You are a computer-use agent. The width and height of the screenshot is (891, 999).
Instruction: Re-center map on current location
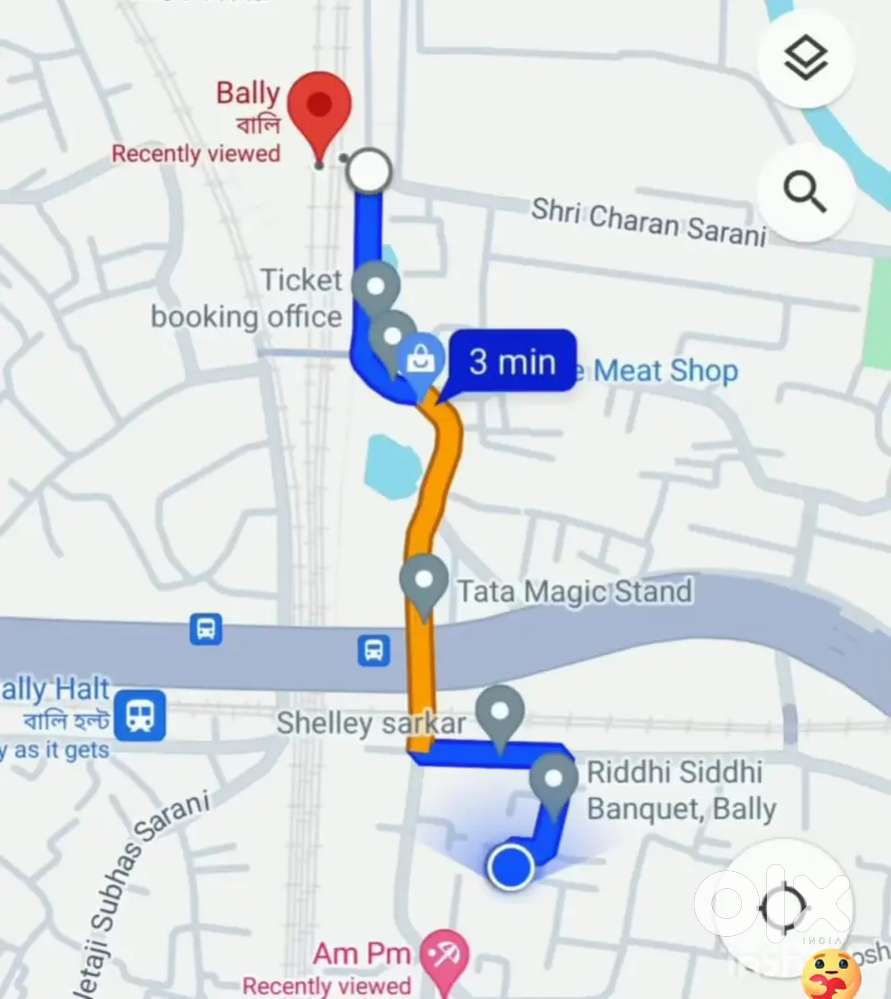pyautogui.click(x=781, y=908)
